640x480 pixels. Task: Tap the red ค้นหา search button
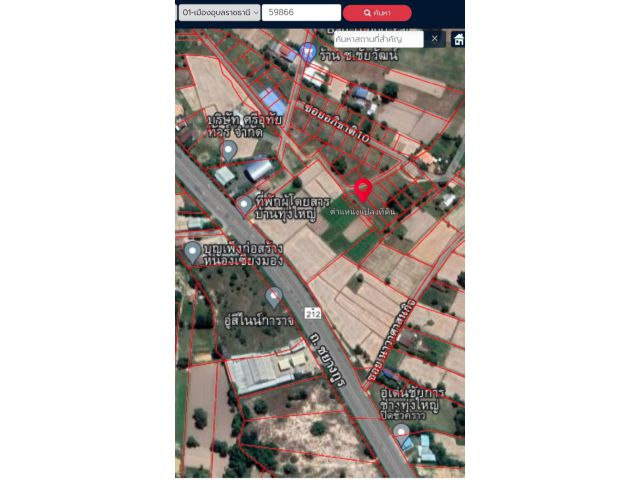(x=377, y=13)
